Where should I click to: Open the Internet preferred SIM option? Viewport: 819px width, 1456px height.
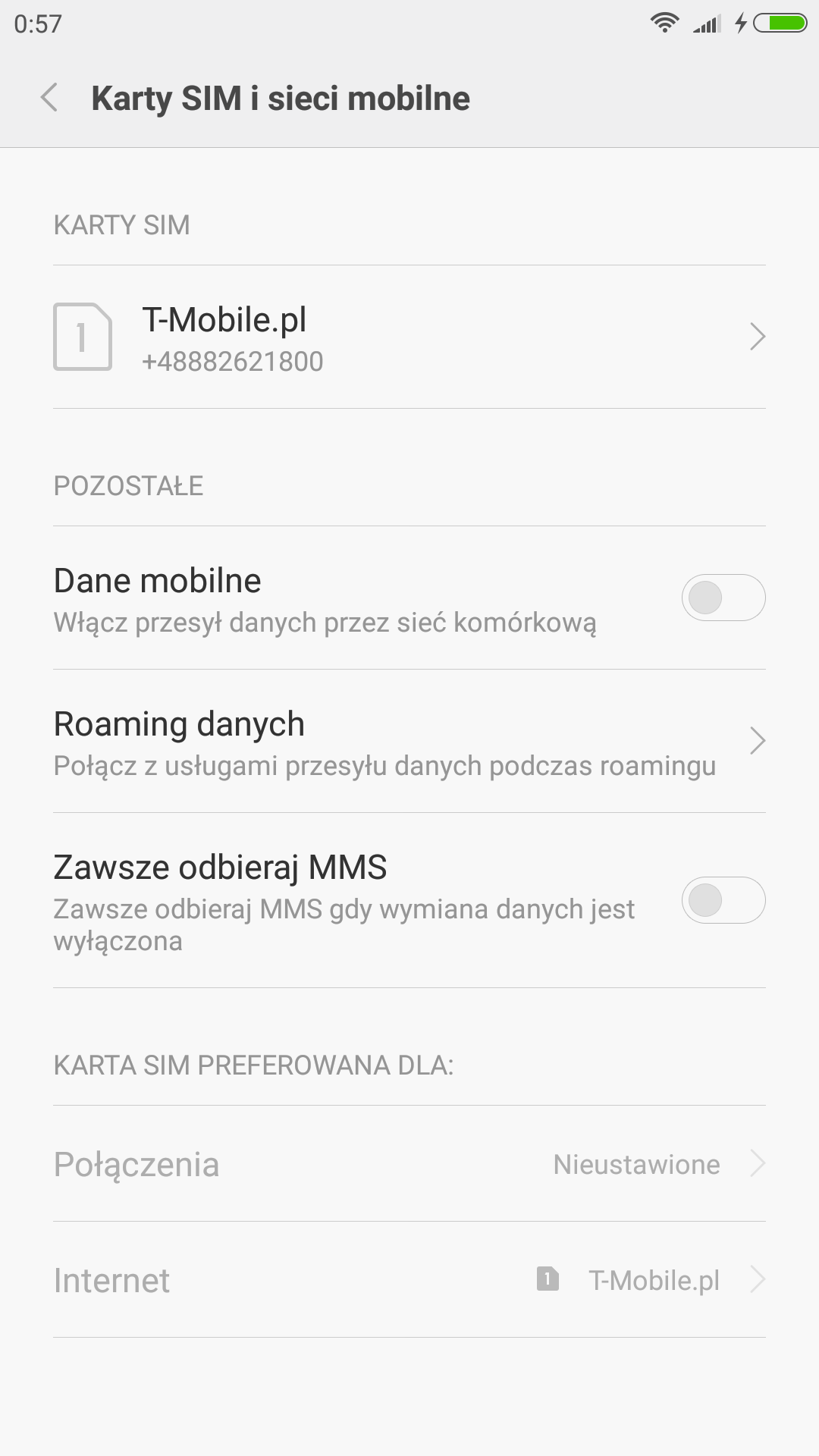point(409,1280)
